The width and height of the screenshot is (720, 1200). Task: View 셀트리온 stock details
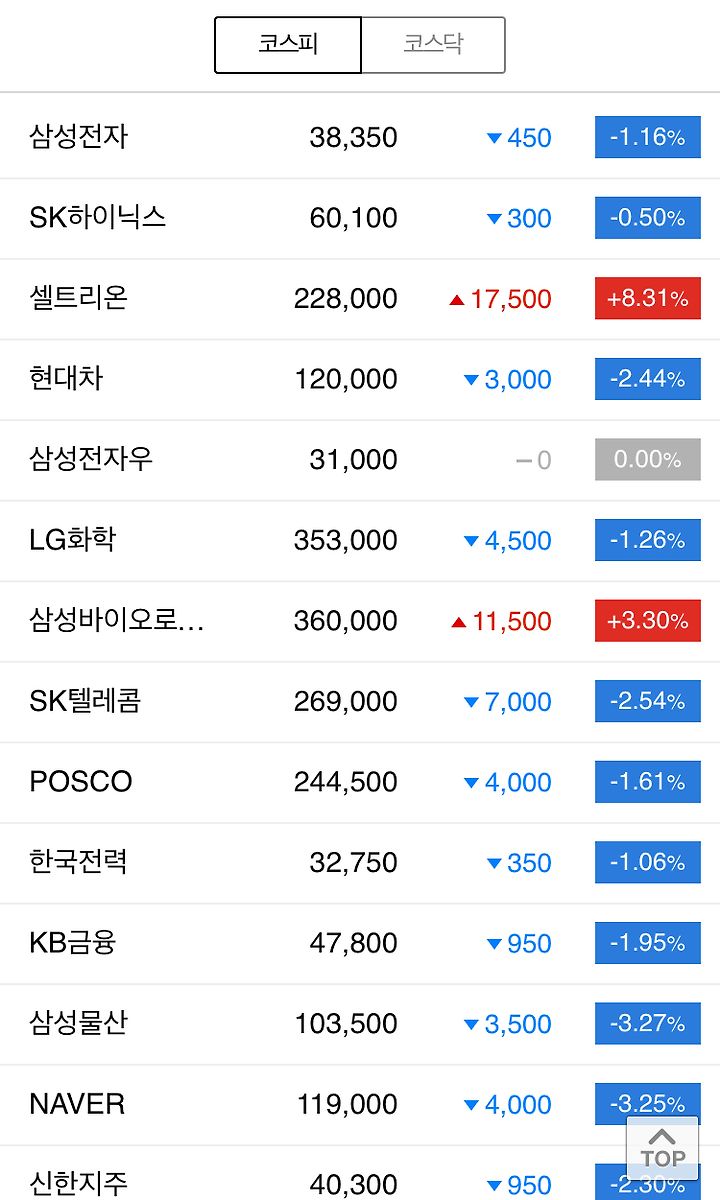point(360,299)
